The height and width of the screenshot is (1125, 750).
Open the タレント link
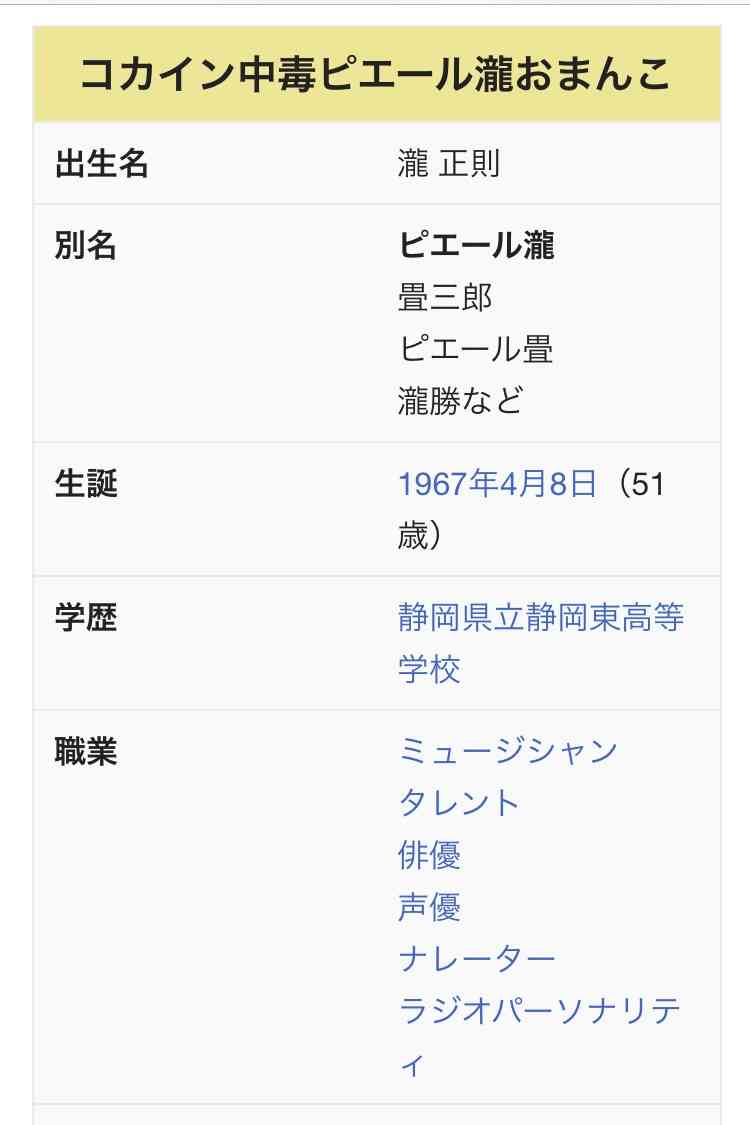pos(459,803)
